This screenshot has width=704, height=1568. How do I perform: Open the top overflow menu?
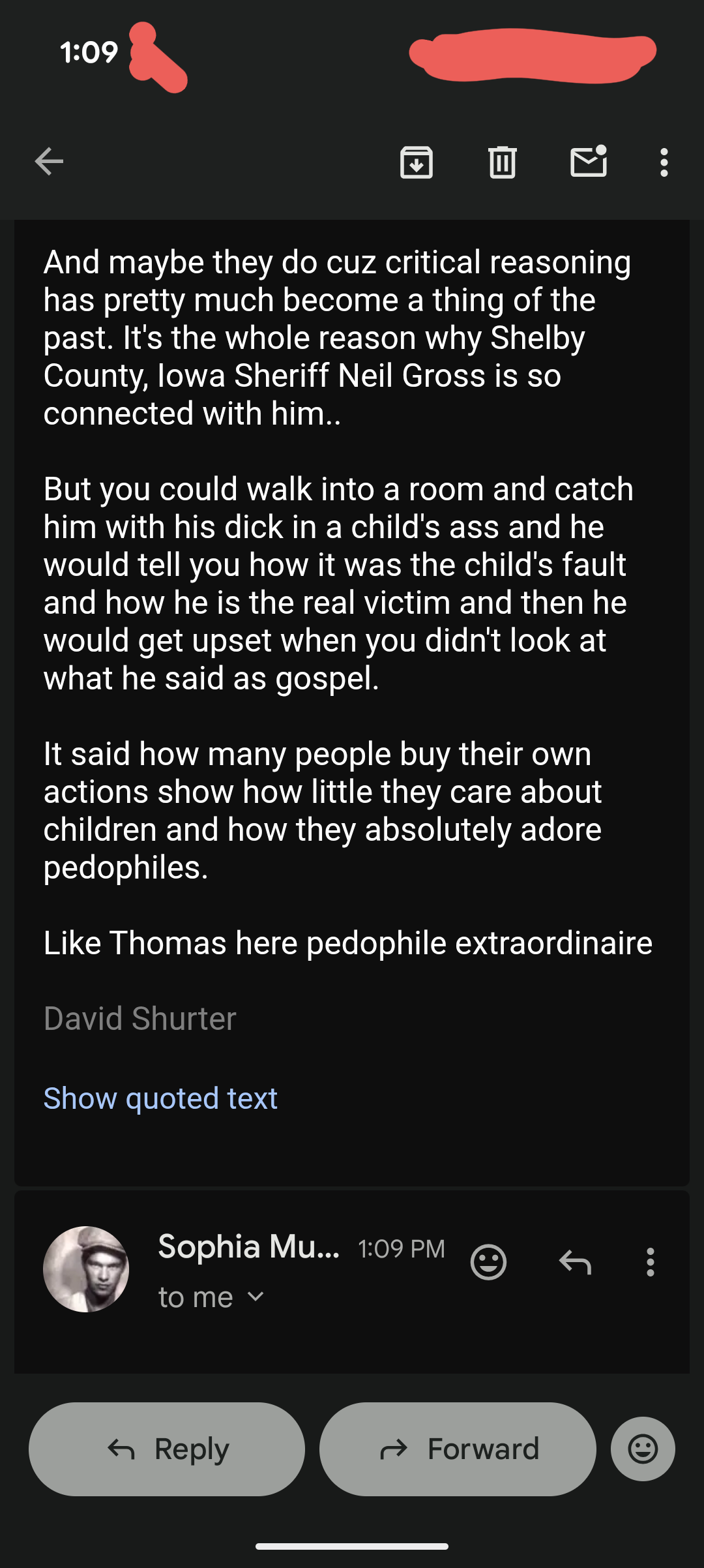pos(664,162)
